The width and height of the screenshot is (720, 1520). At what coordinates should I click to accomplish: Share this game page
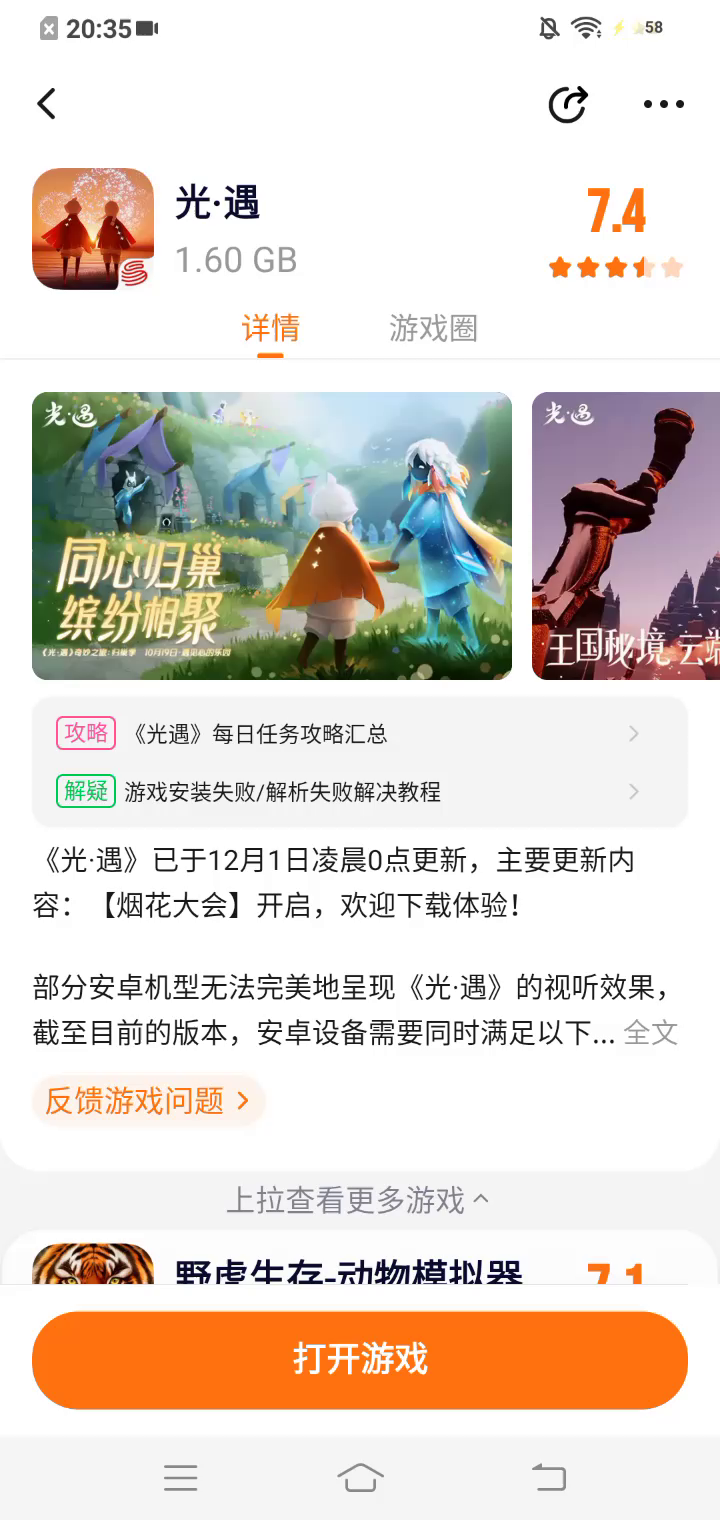568,104
